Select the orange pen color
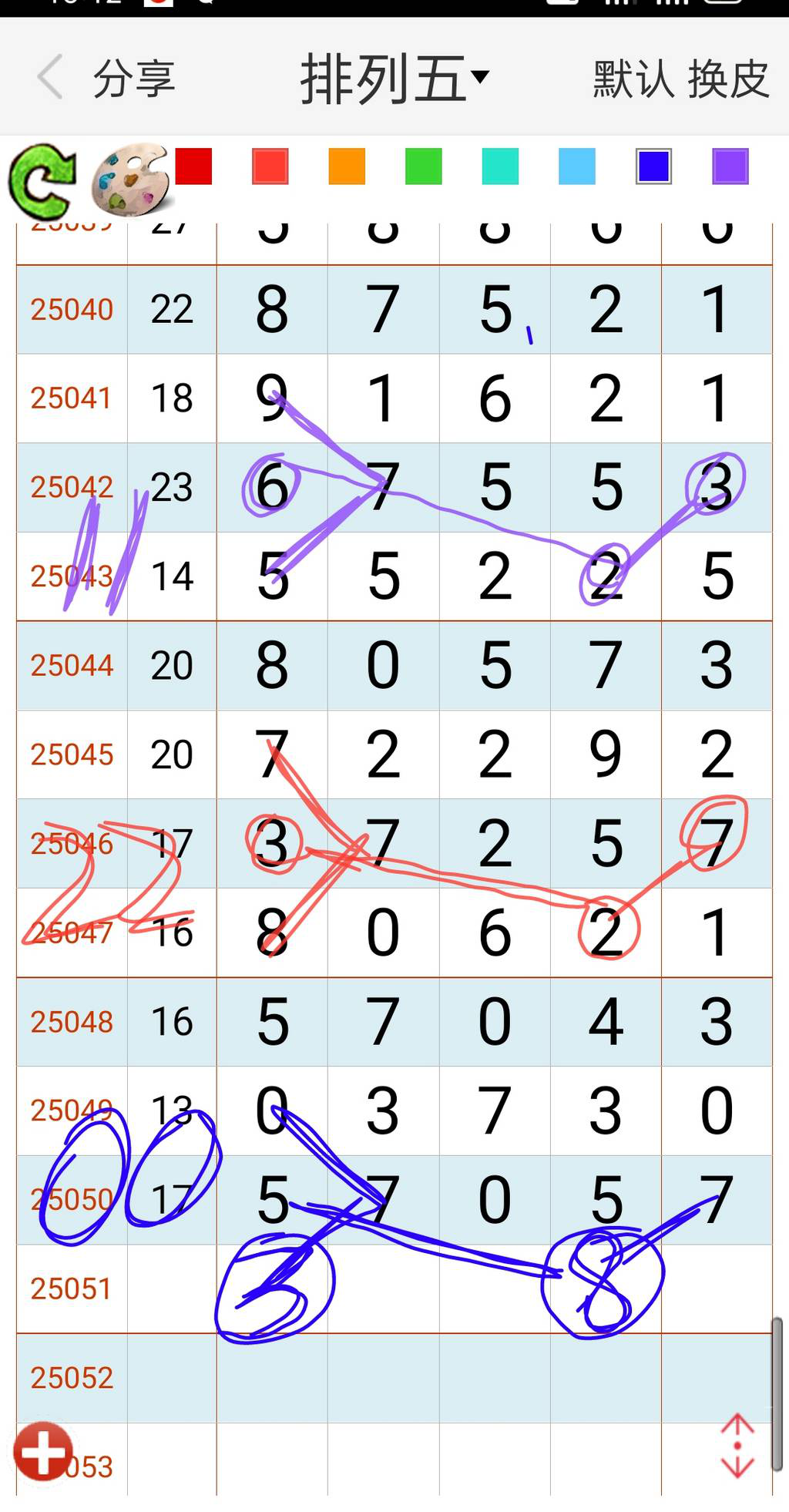 tap(347, 166)
